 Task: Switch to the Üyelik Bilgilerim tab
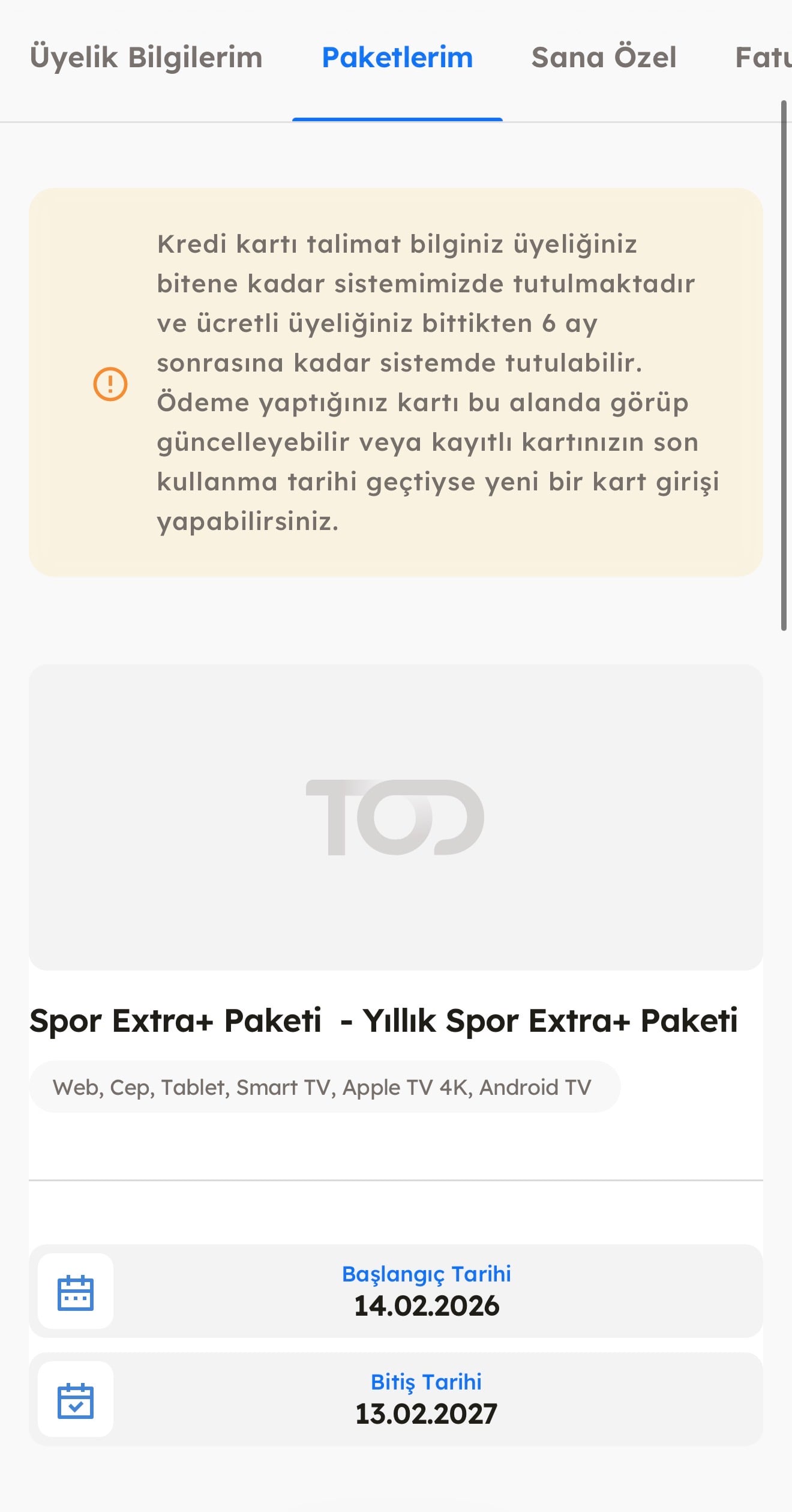coord(146,58)
